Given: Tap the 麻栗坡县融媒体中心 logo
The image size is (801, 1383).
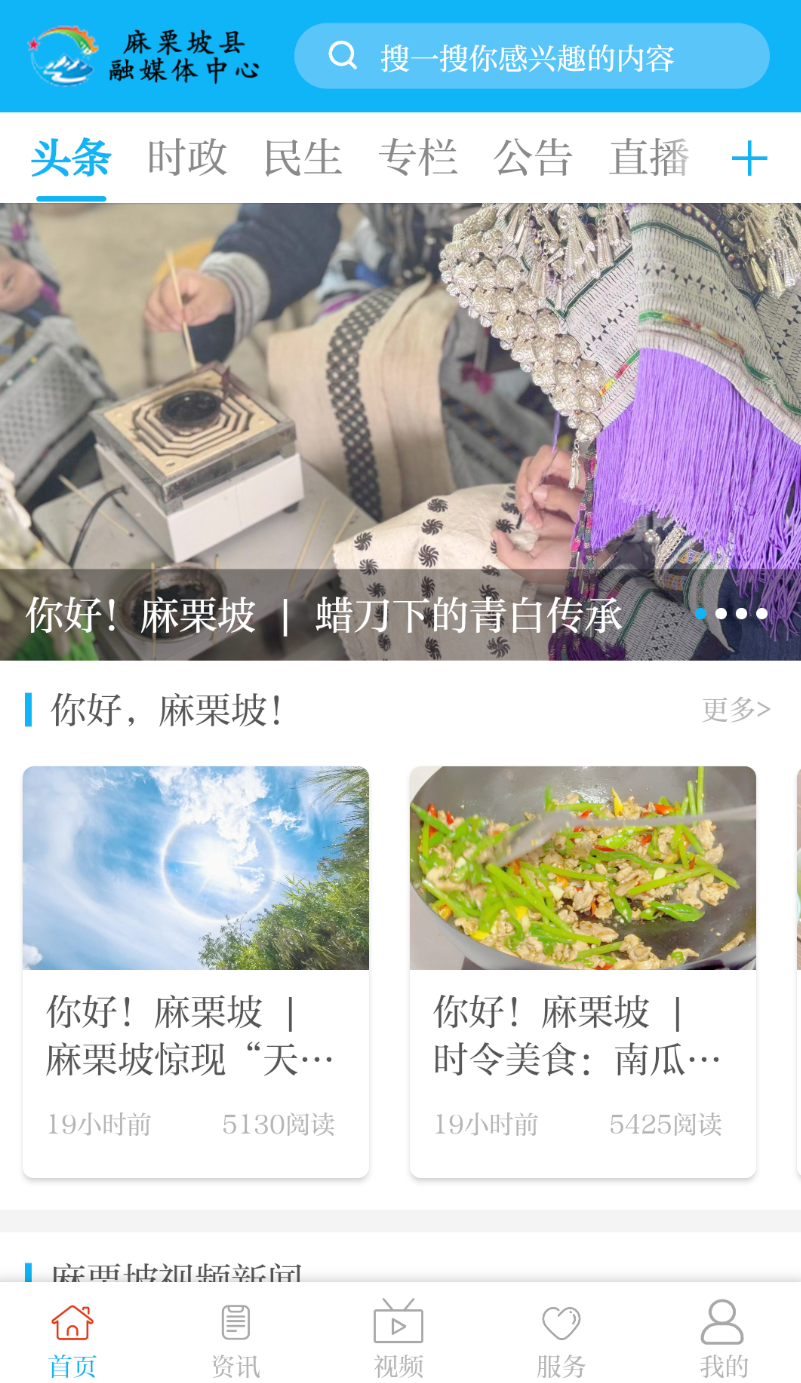Looking at the screenshot, I should click(145, 56).
